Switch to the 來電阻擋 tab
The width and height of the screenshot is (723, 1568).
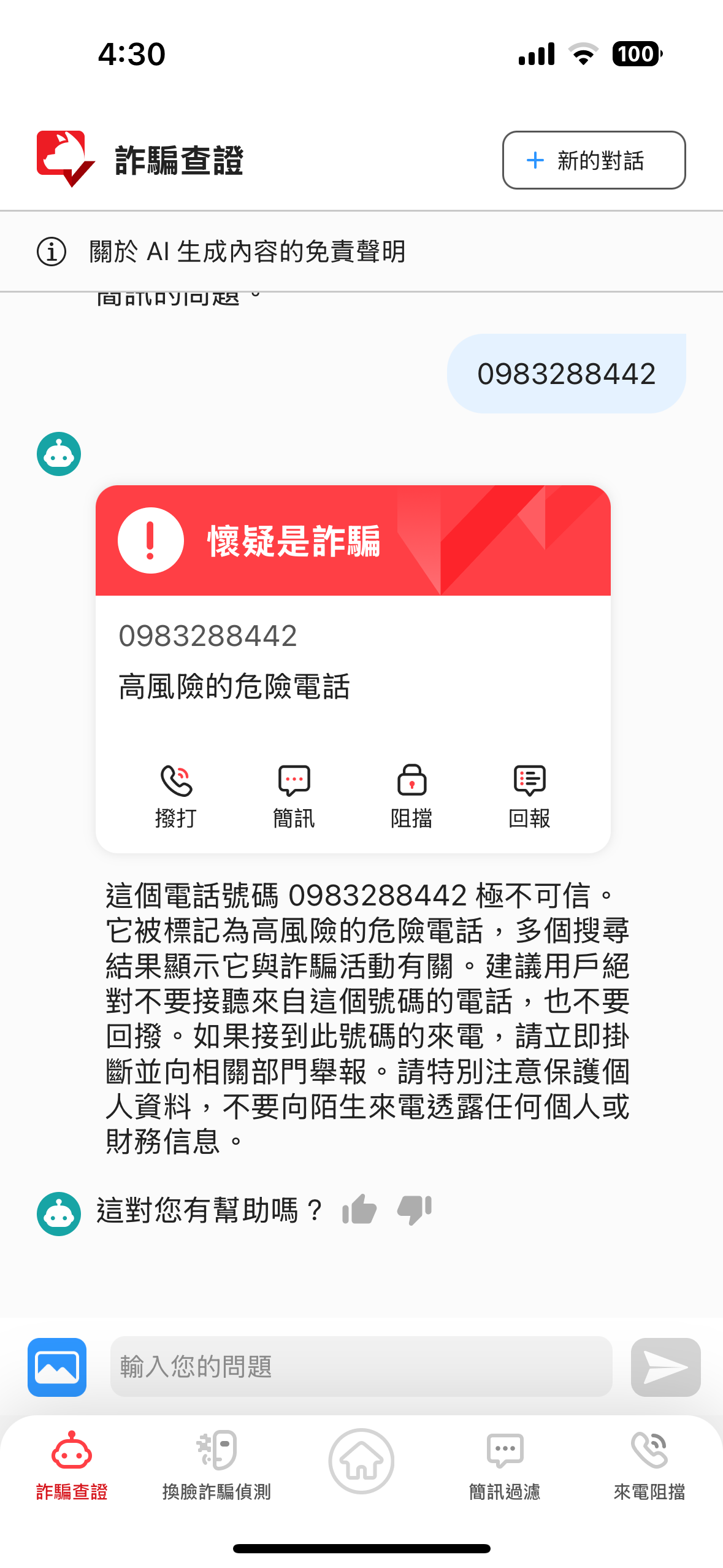(x=649, y=1466)
